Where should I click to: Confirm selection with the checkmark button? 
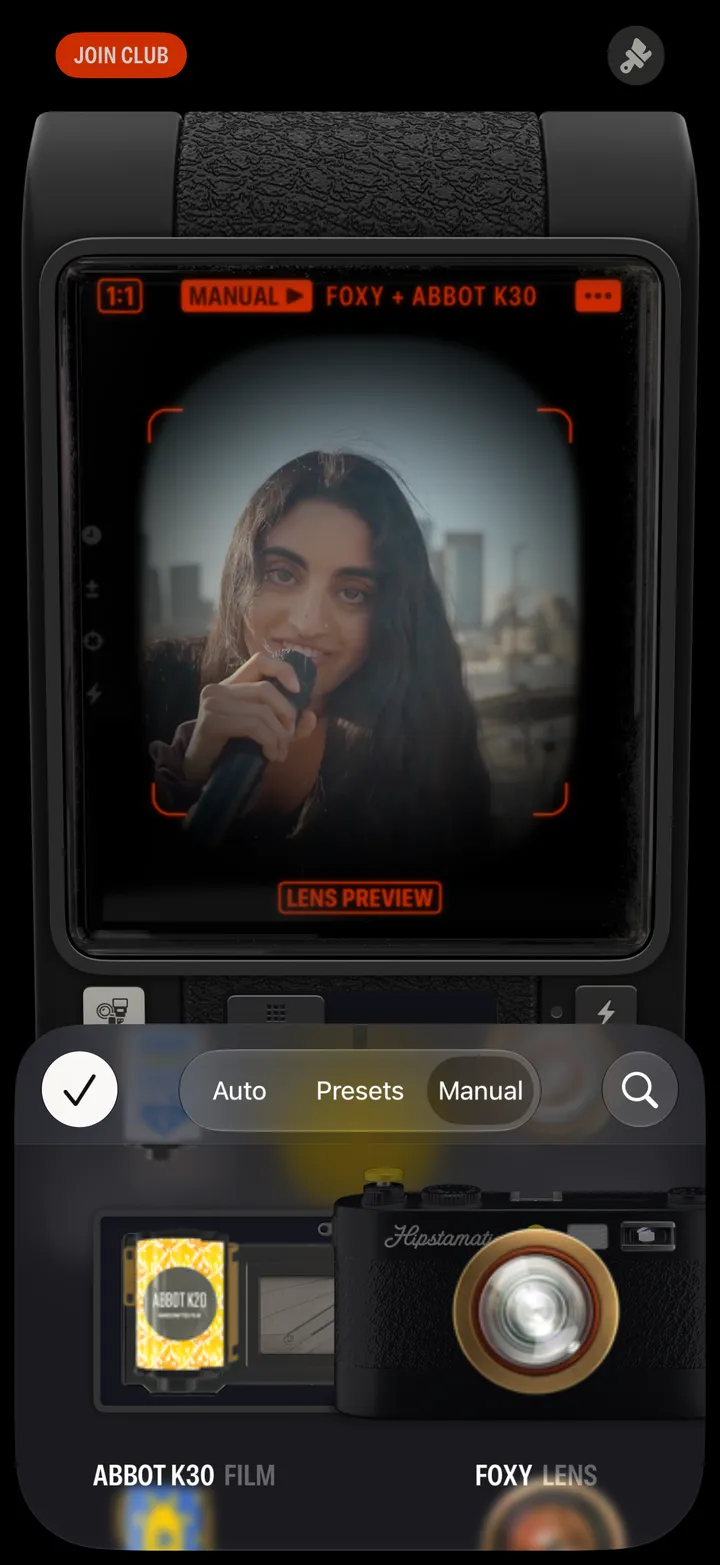pos(80,1090)
